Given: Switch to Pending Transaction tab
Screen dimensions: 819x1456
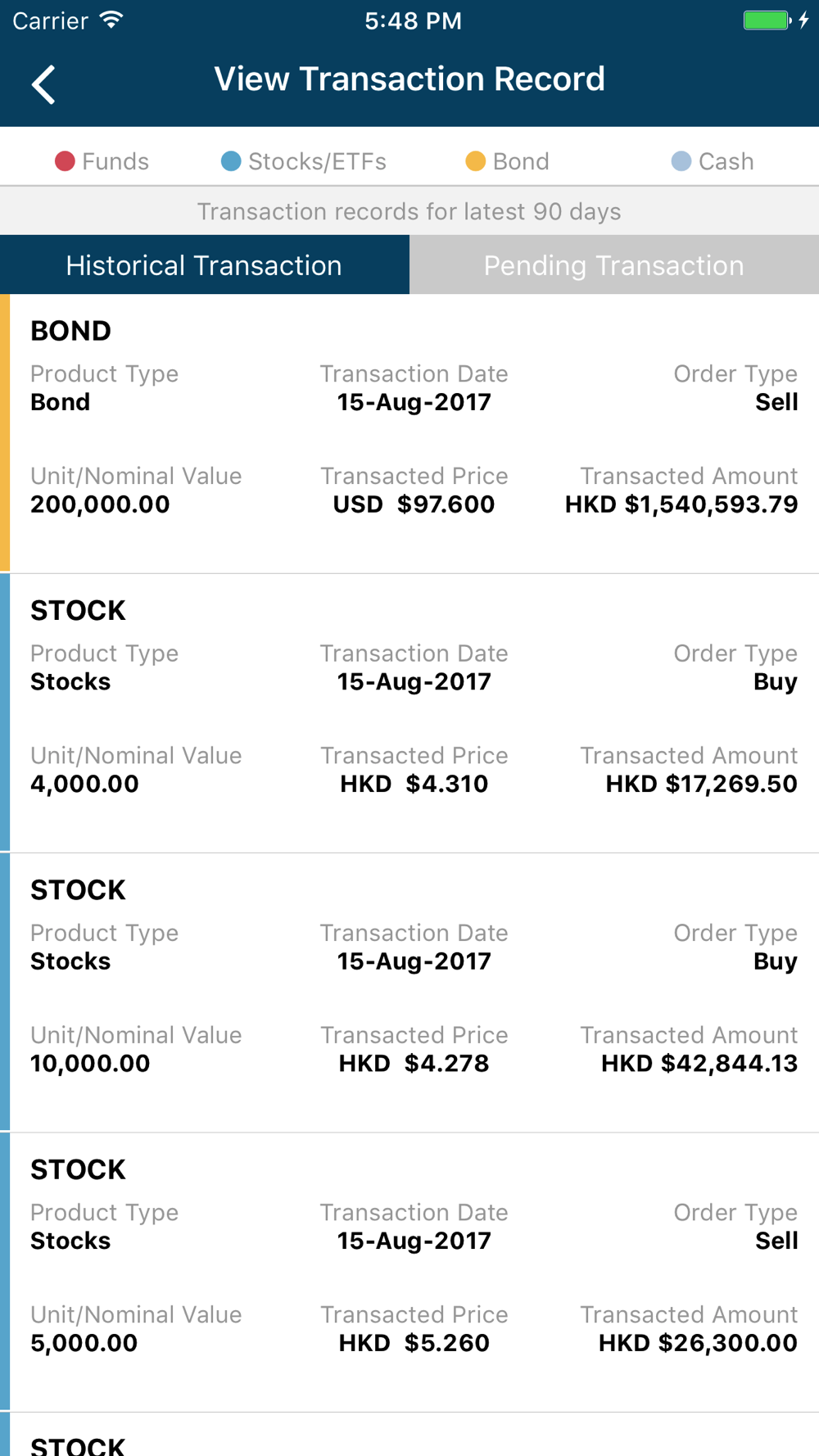Looking at the screenshot, I should click(614, 265).
